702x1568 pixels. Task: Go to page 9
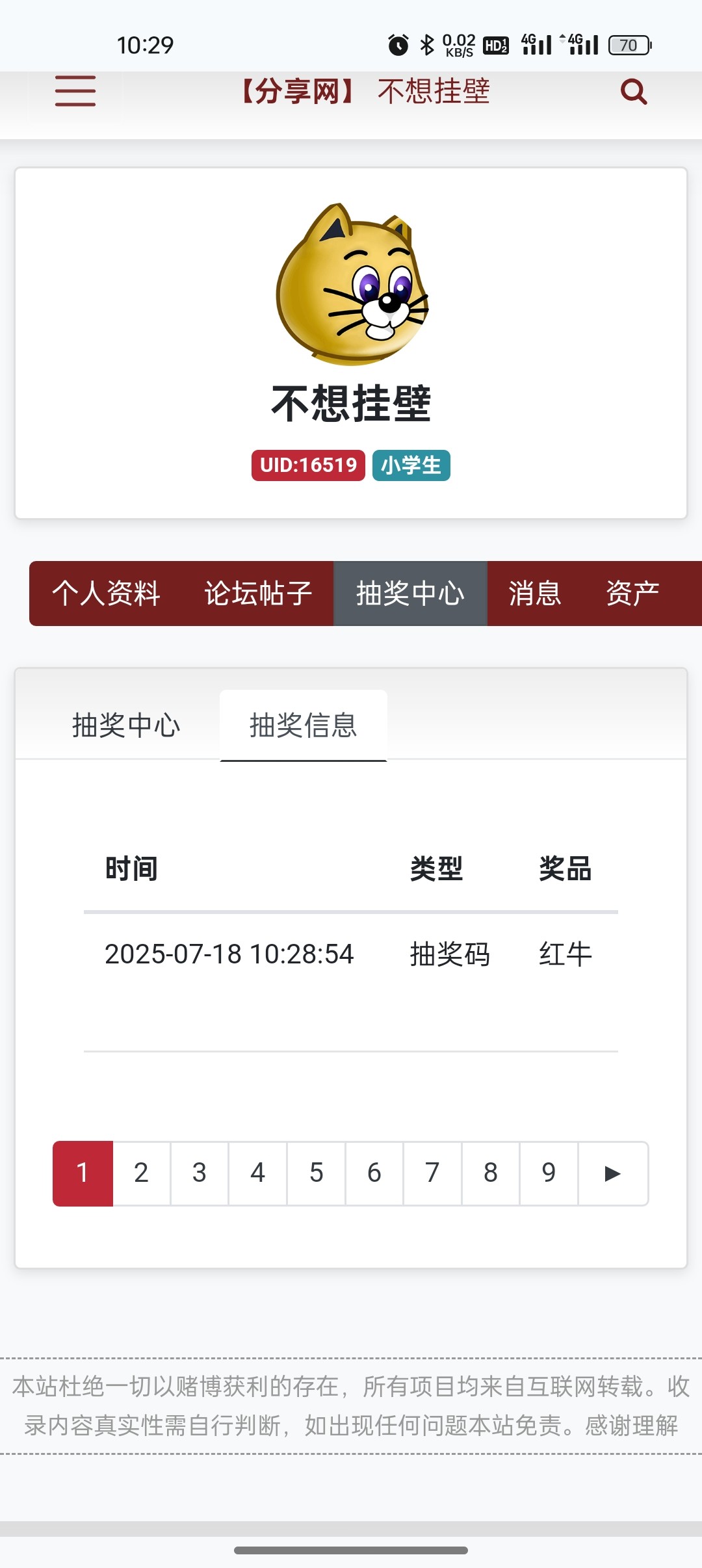(549, 1173)
